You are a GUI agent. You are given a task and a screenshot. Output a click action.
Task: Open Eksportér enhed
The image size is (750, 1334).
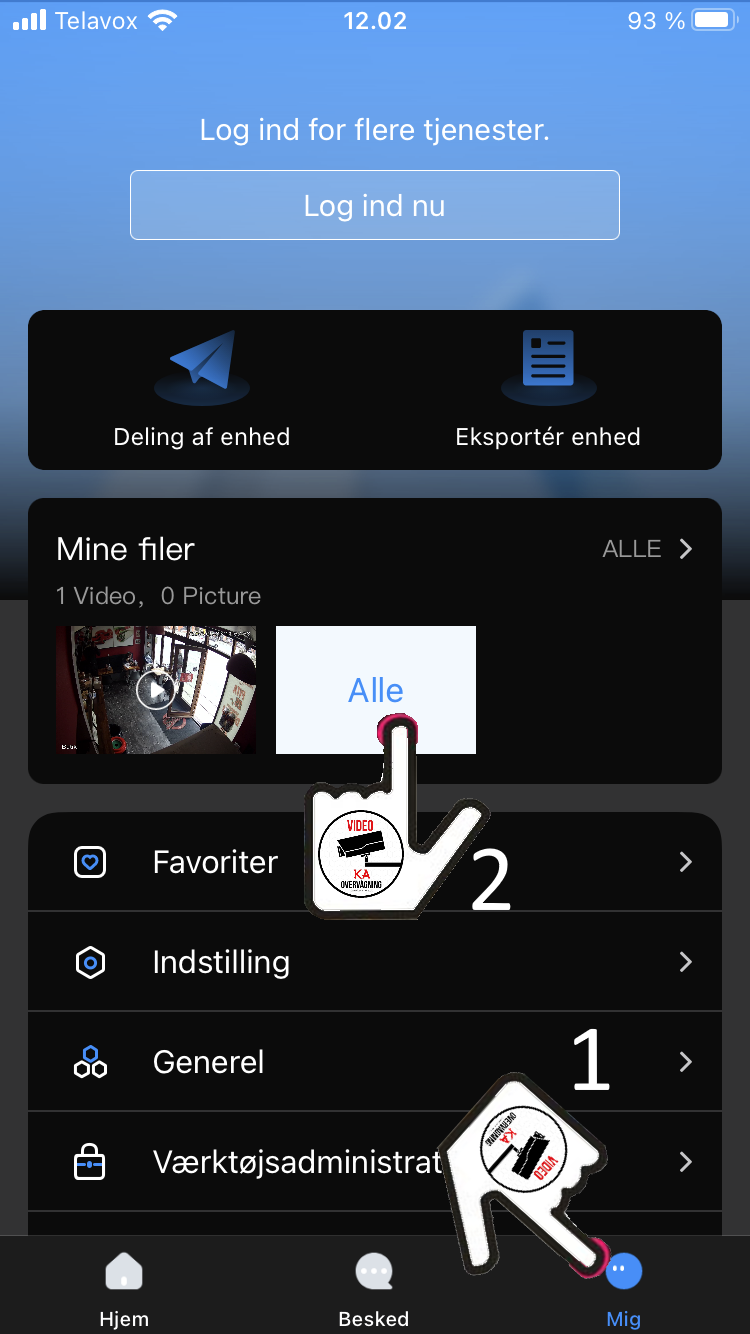point(548,389)
